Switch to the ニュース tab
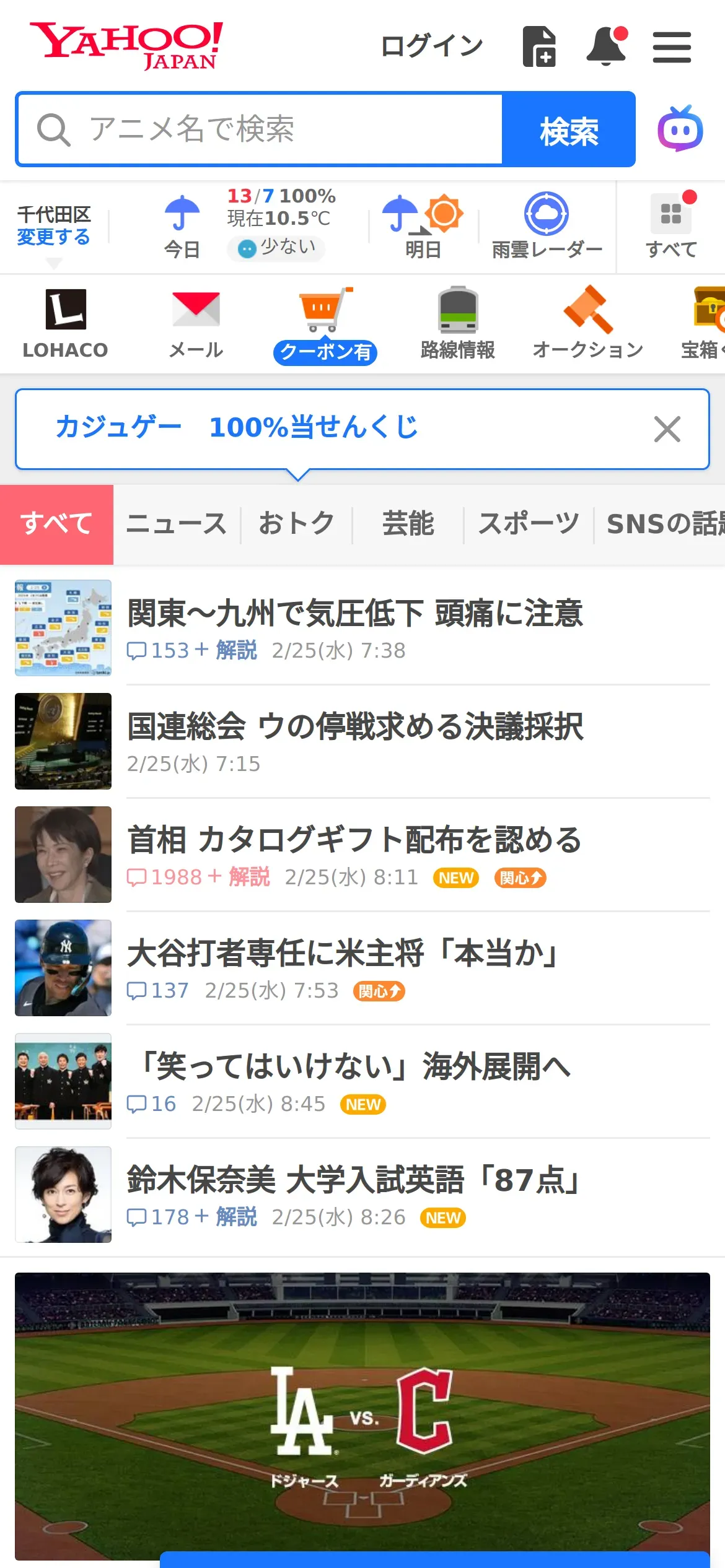 pyautogui.click(x=177, y=524)
